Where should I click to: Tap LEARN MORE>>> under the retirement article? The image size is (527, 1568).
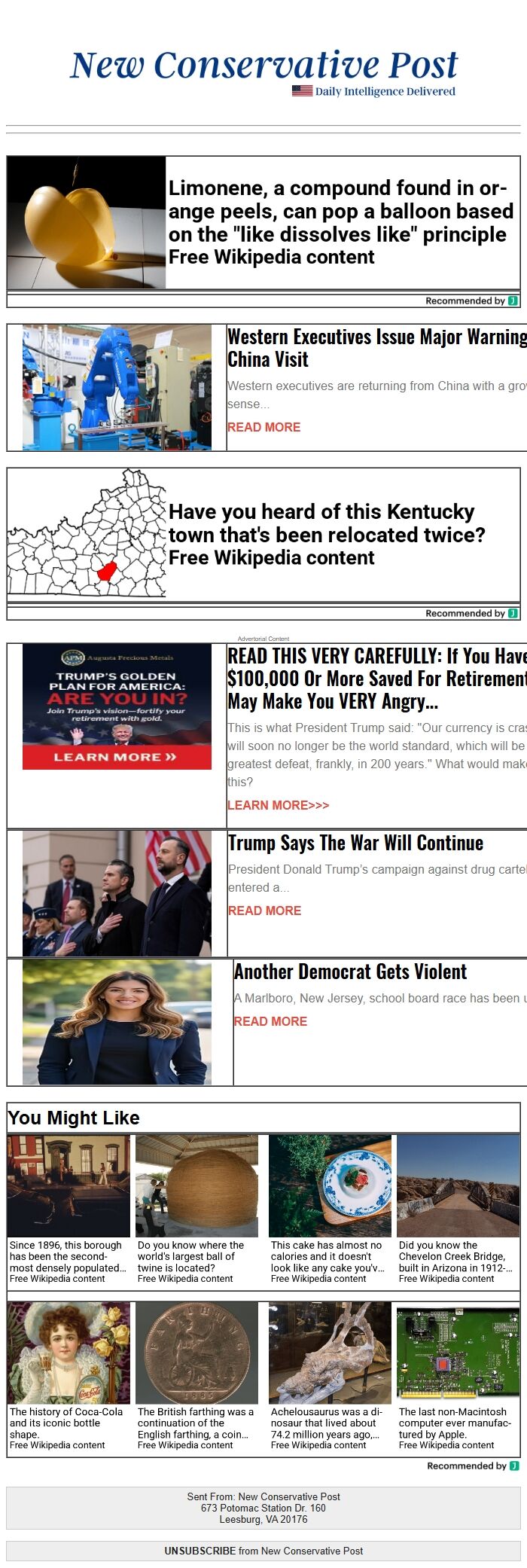point(279,805)
